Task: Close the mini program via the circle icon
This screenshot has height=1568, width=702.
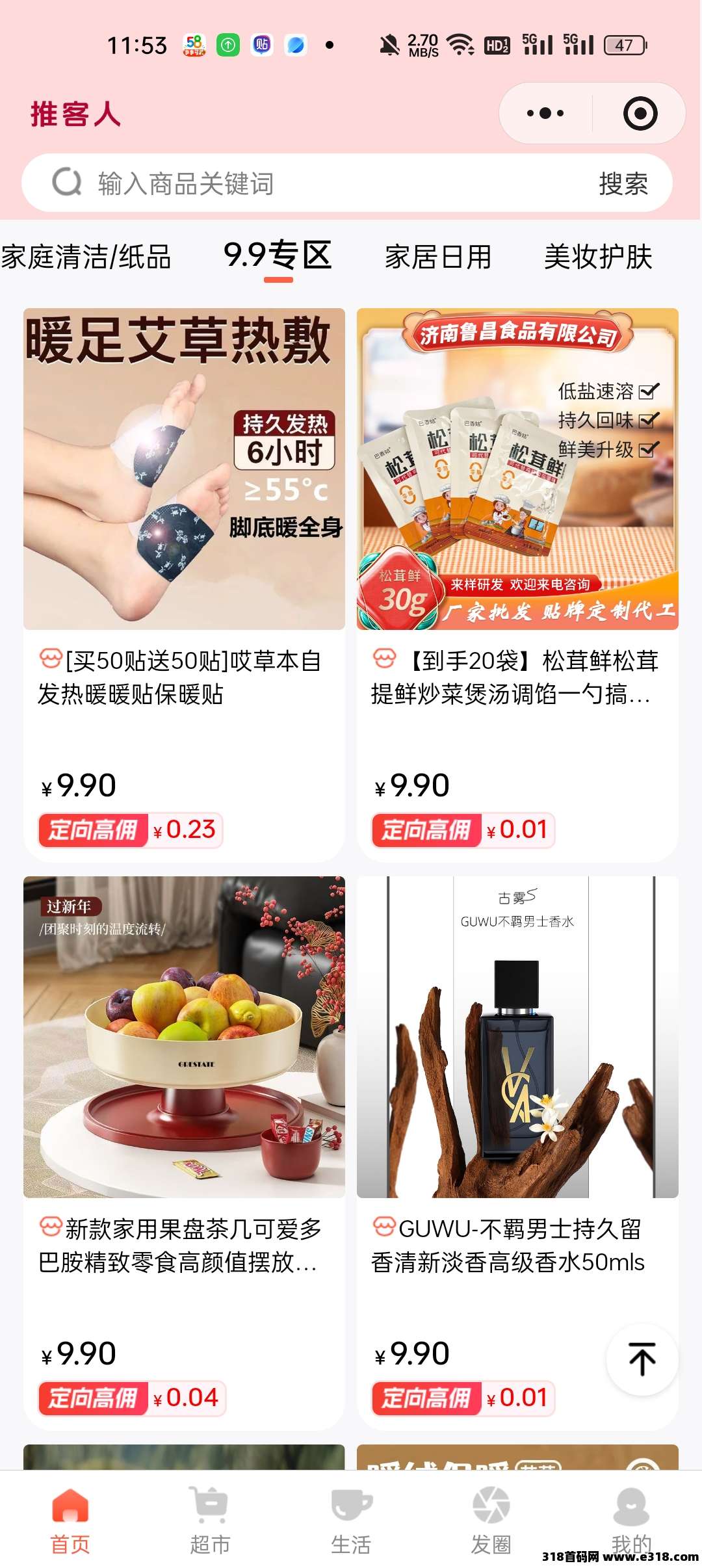Action: click(x=640, y=114)
